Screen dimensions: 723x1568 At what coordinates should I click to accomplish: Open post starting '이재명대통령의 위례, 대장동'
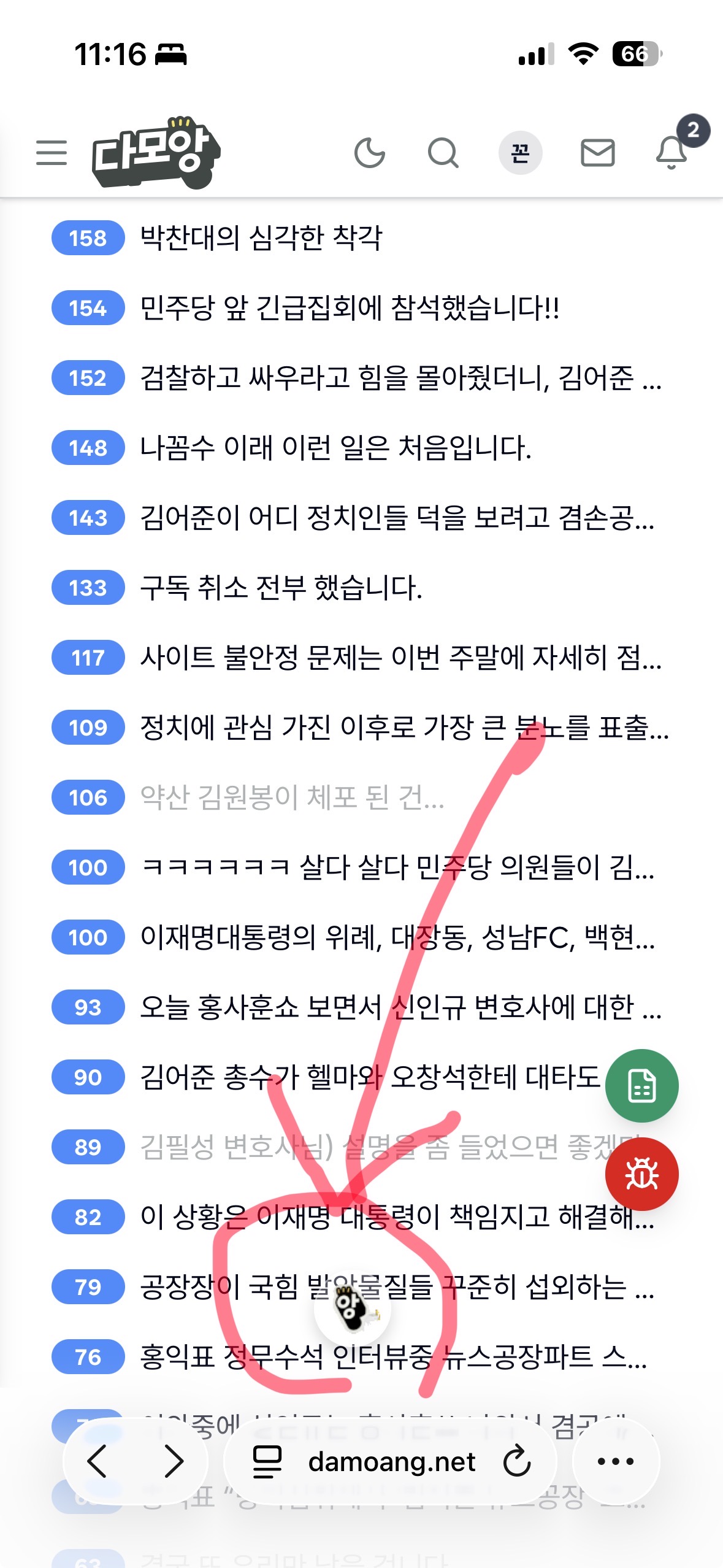coord(398,937)
